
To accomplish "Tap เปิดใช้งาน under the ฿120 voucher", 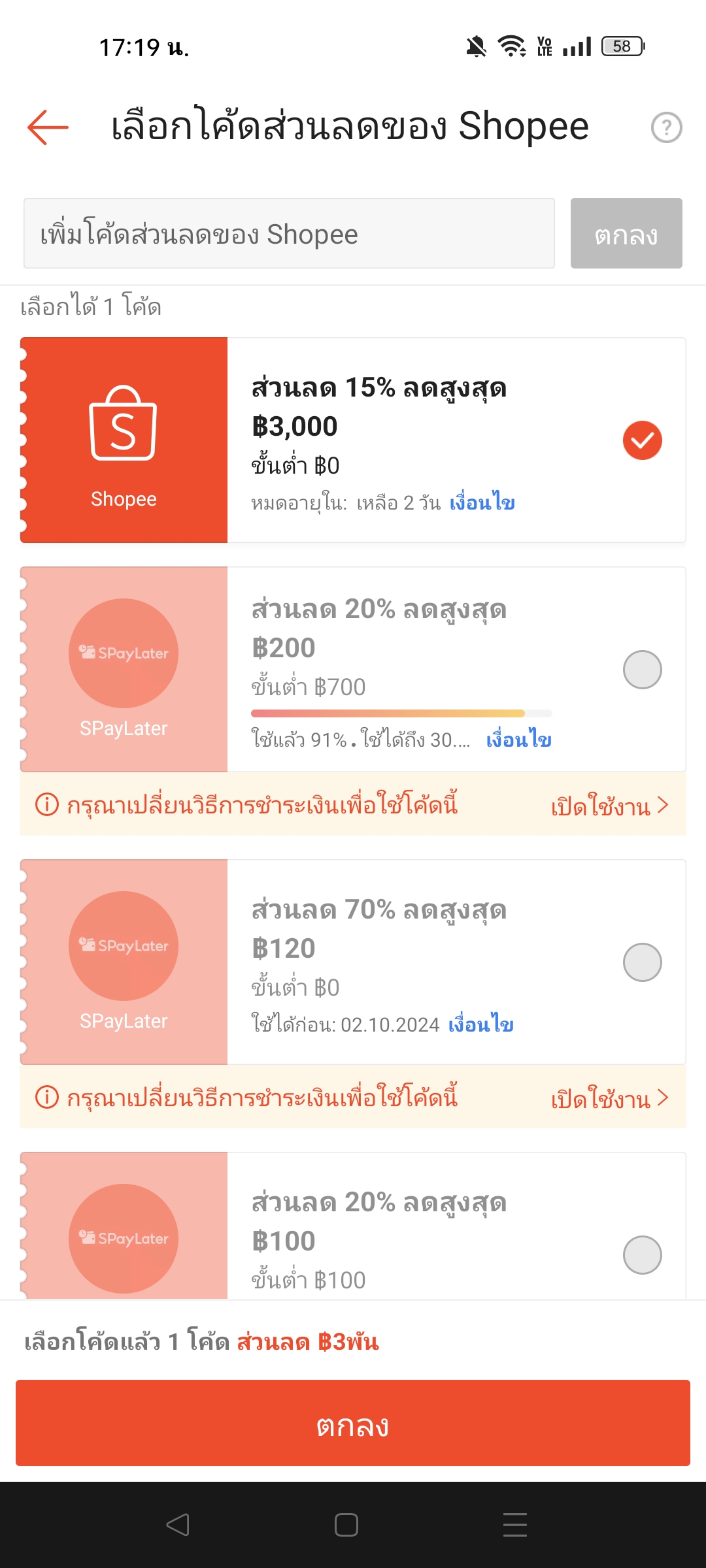I will 609,1098.
